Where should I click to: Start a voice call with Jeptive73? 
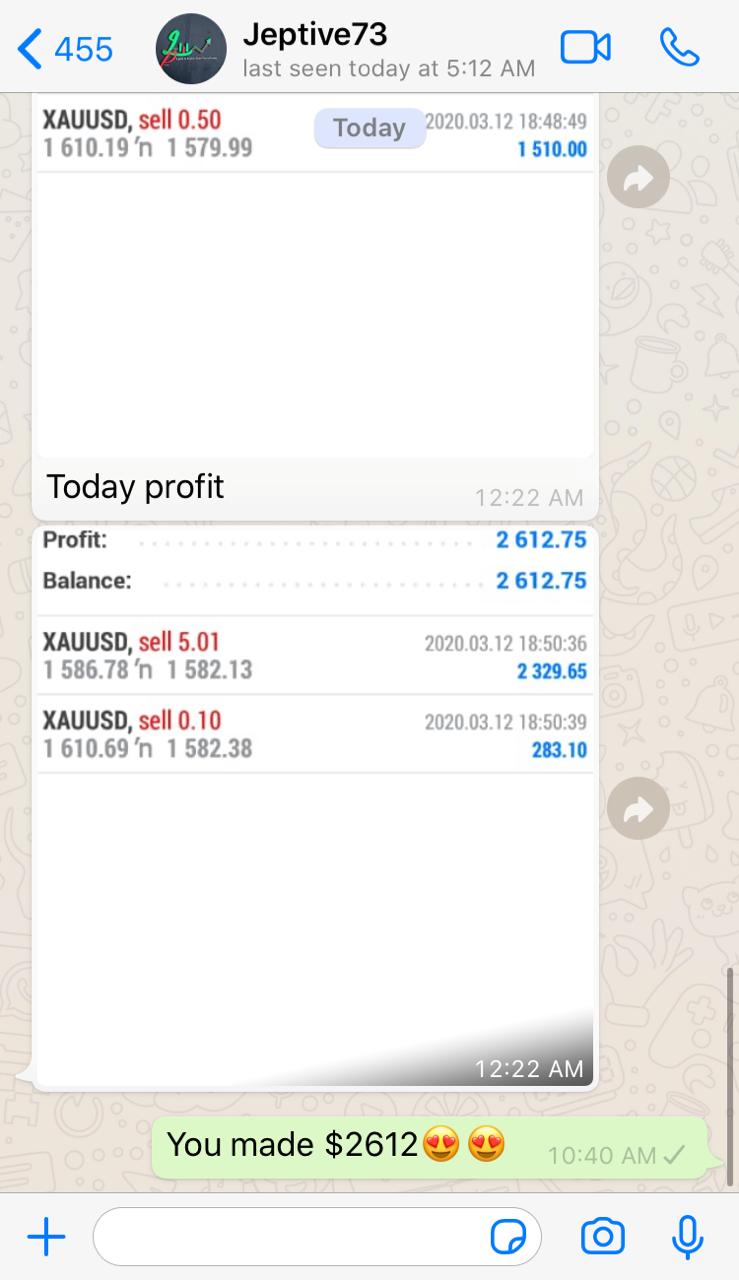[679, 48]
